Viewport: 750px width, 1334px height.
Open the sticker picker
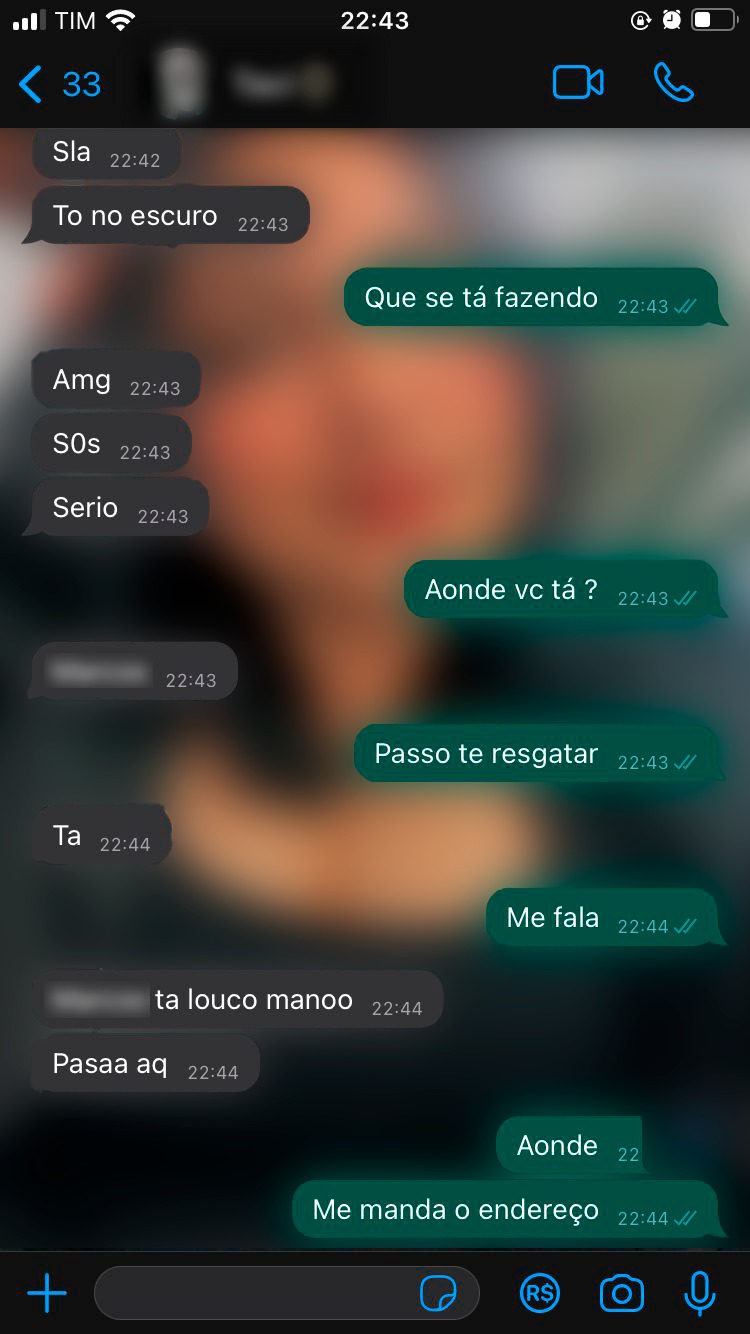click(x=438, y=1294)
